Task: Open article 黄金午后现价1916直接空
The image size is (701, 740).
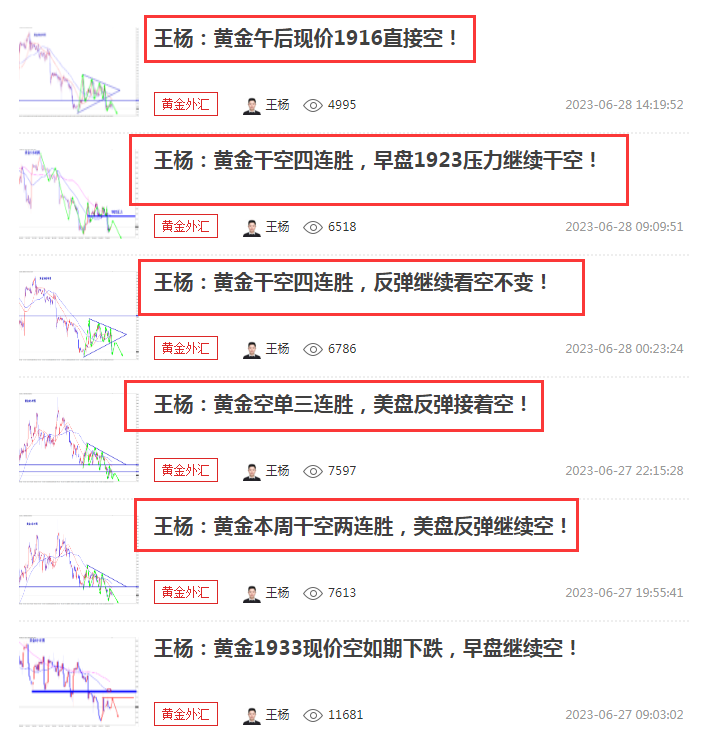Action: tap(307, 39)
